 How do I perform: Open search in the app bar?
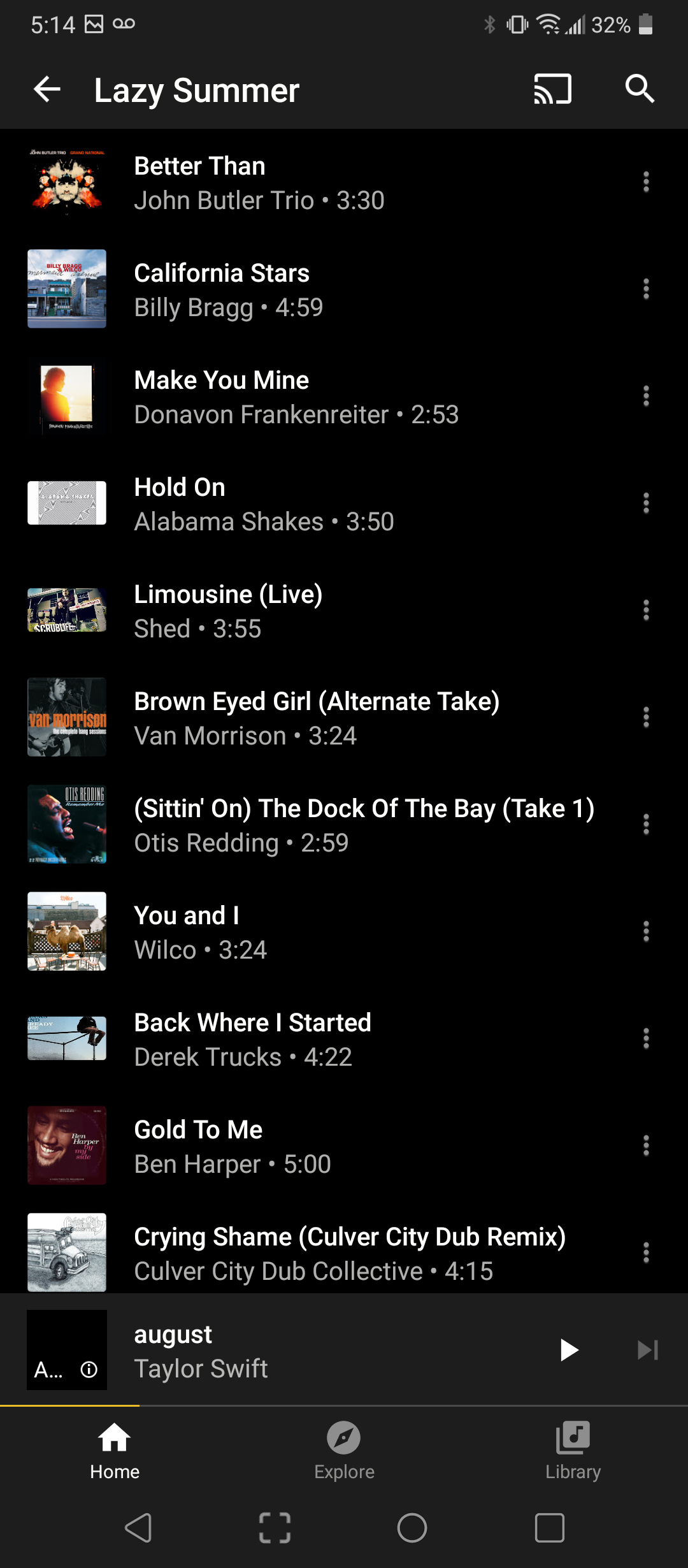(640, 89)
